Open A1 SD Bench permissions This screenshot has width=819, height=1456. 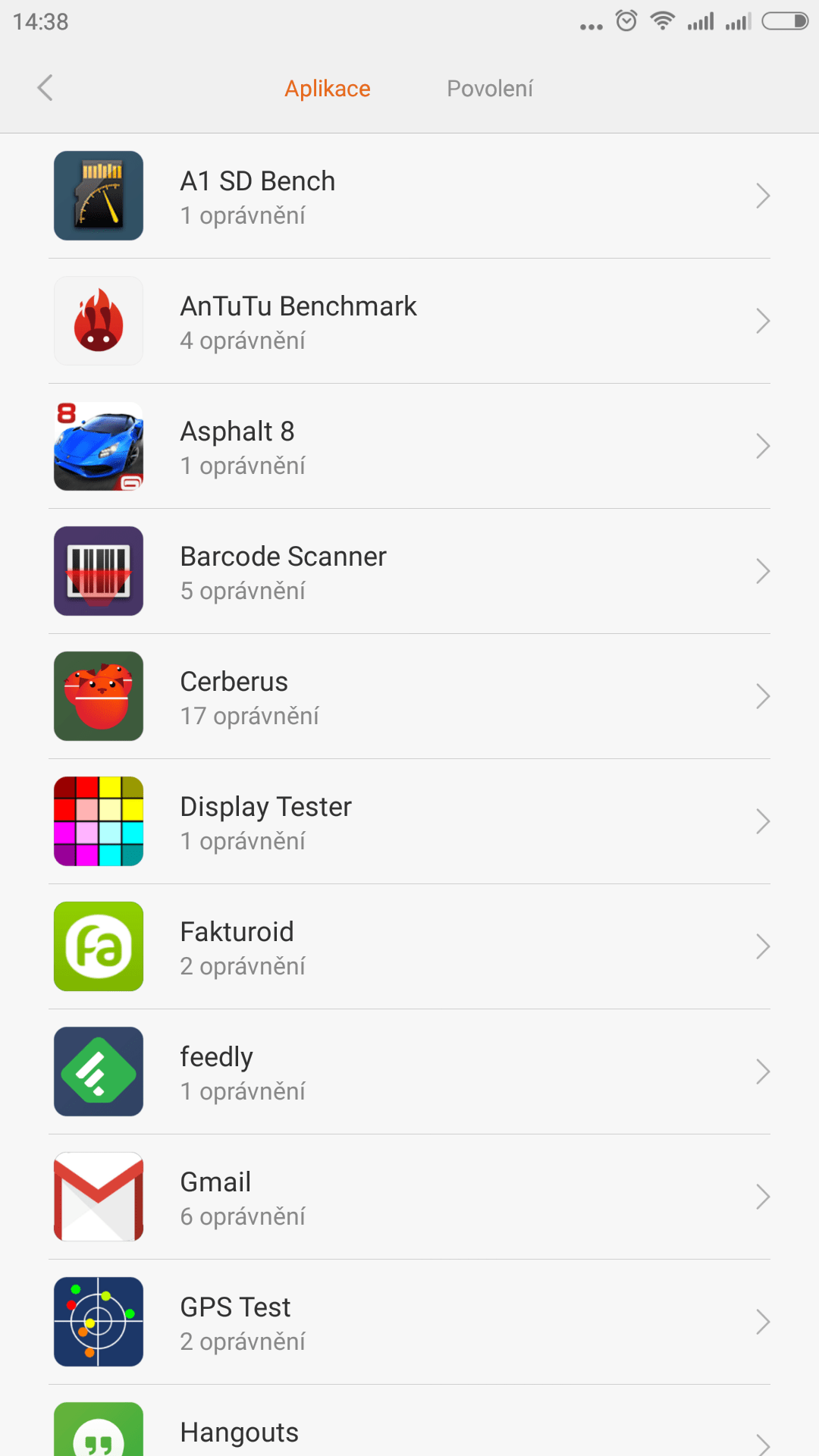[x=409, y=196]
